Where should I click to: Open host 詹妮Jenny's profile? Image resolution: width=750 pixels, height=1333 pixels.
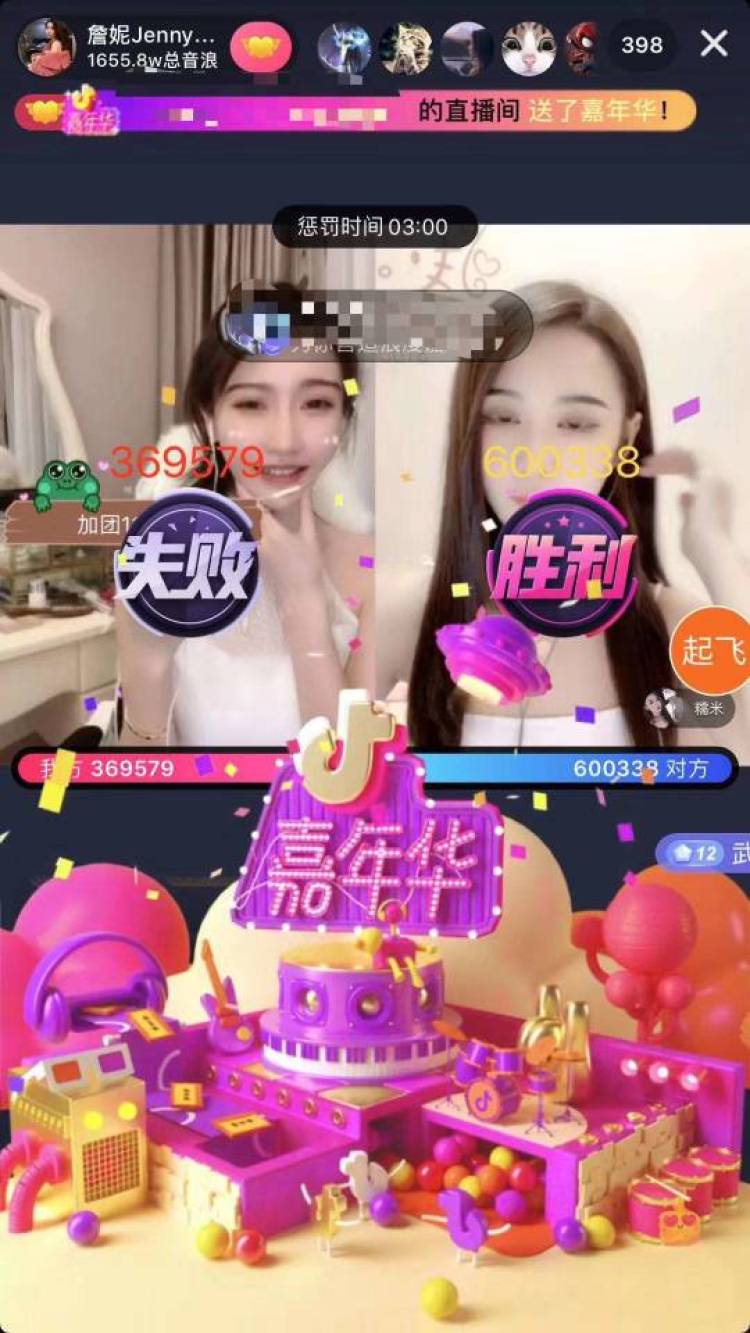click(48, 46)
